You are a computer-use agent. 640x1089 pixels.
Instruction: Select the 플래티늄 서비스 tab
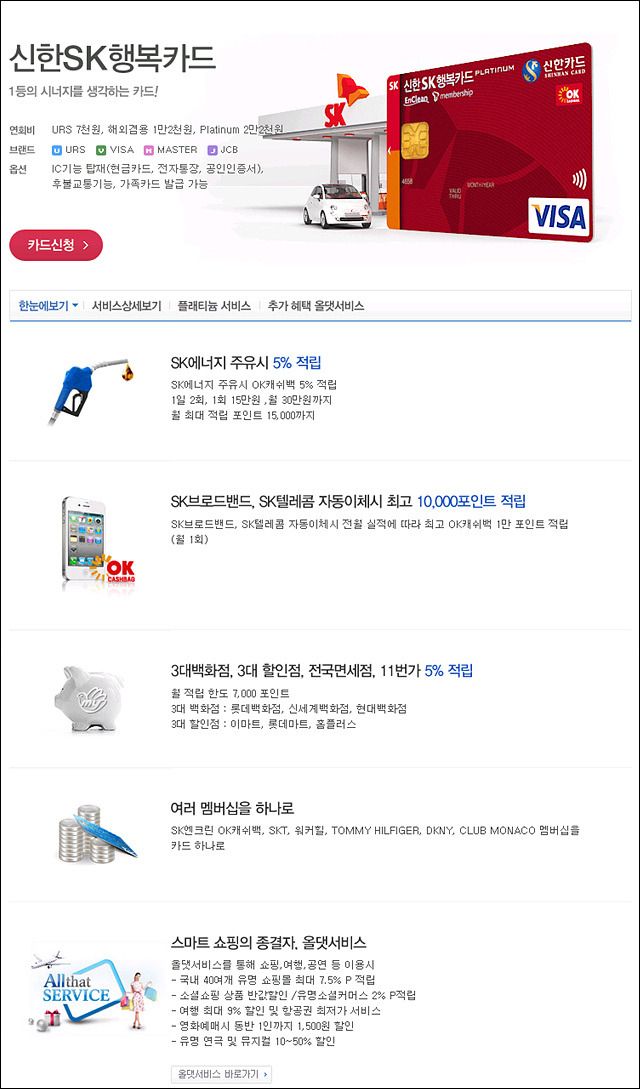[214, 306]
